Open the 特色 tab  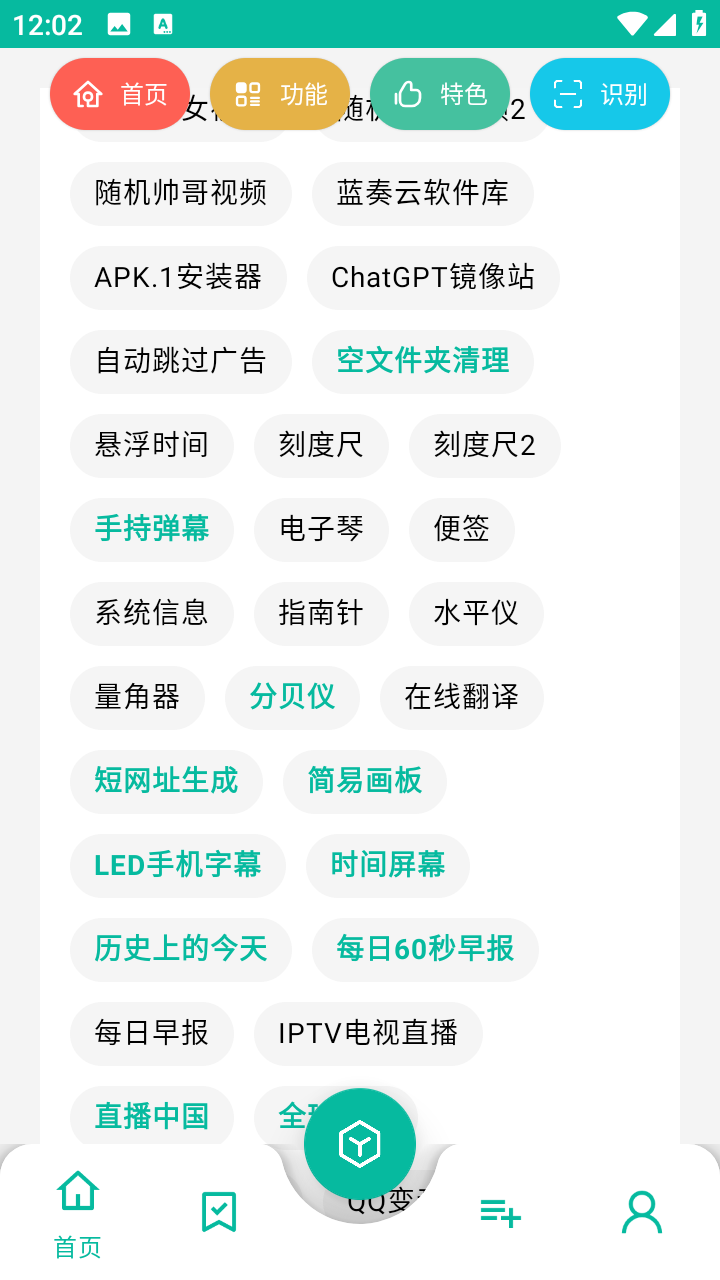coord(440,95)
